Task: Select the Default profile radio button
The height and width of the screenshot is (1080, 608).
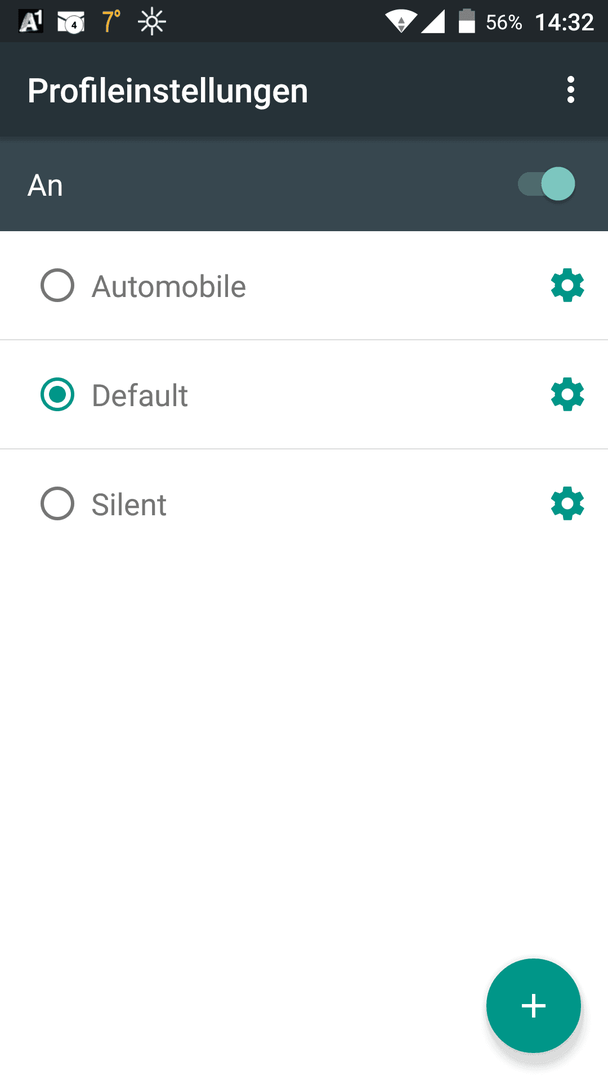Action: click(57, 395)
